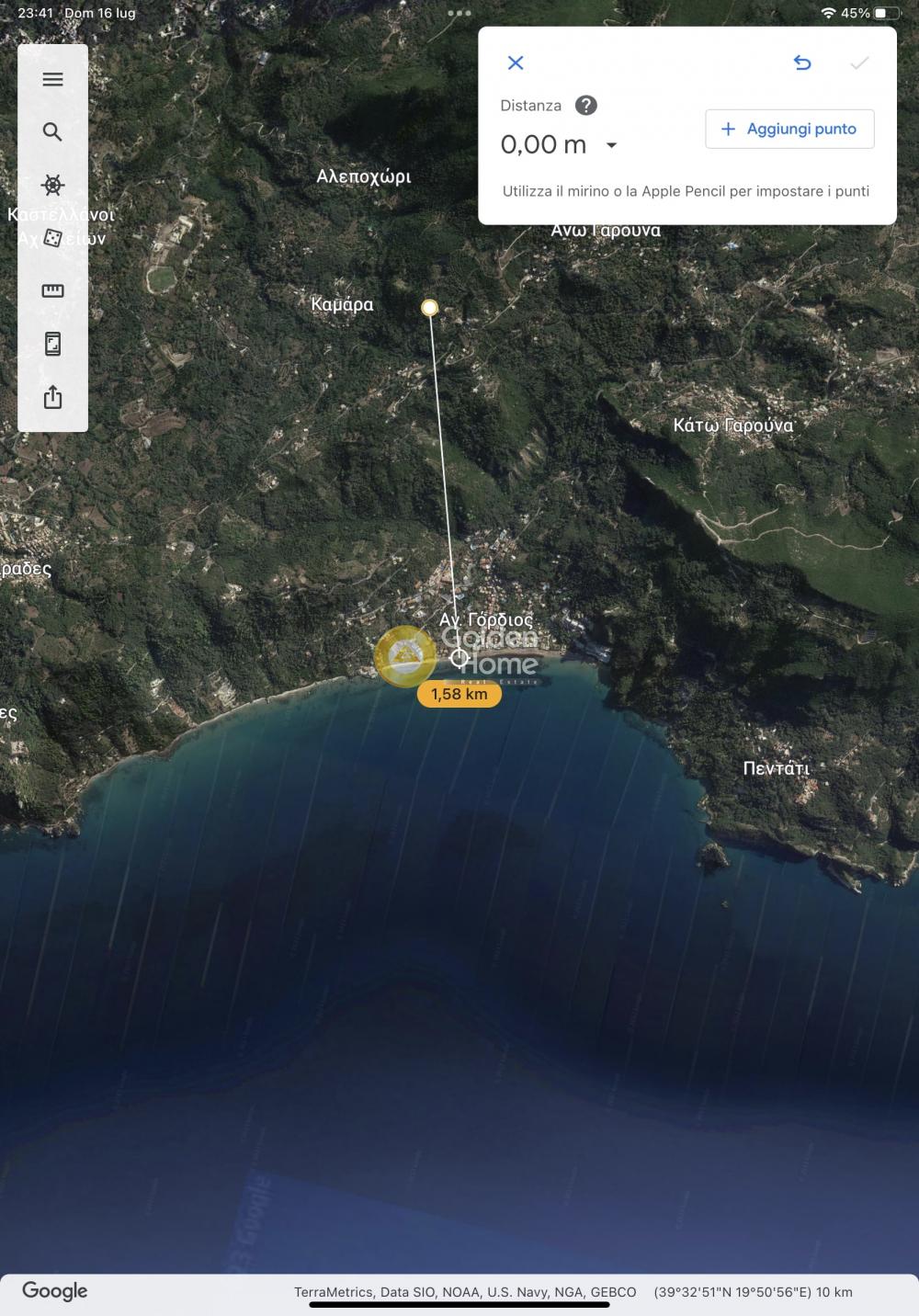Screen dimensions: 919x1316
Task: Confirm measurement with the checkmark
Action: click(859, 62)
